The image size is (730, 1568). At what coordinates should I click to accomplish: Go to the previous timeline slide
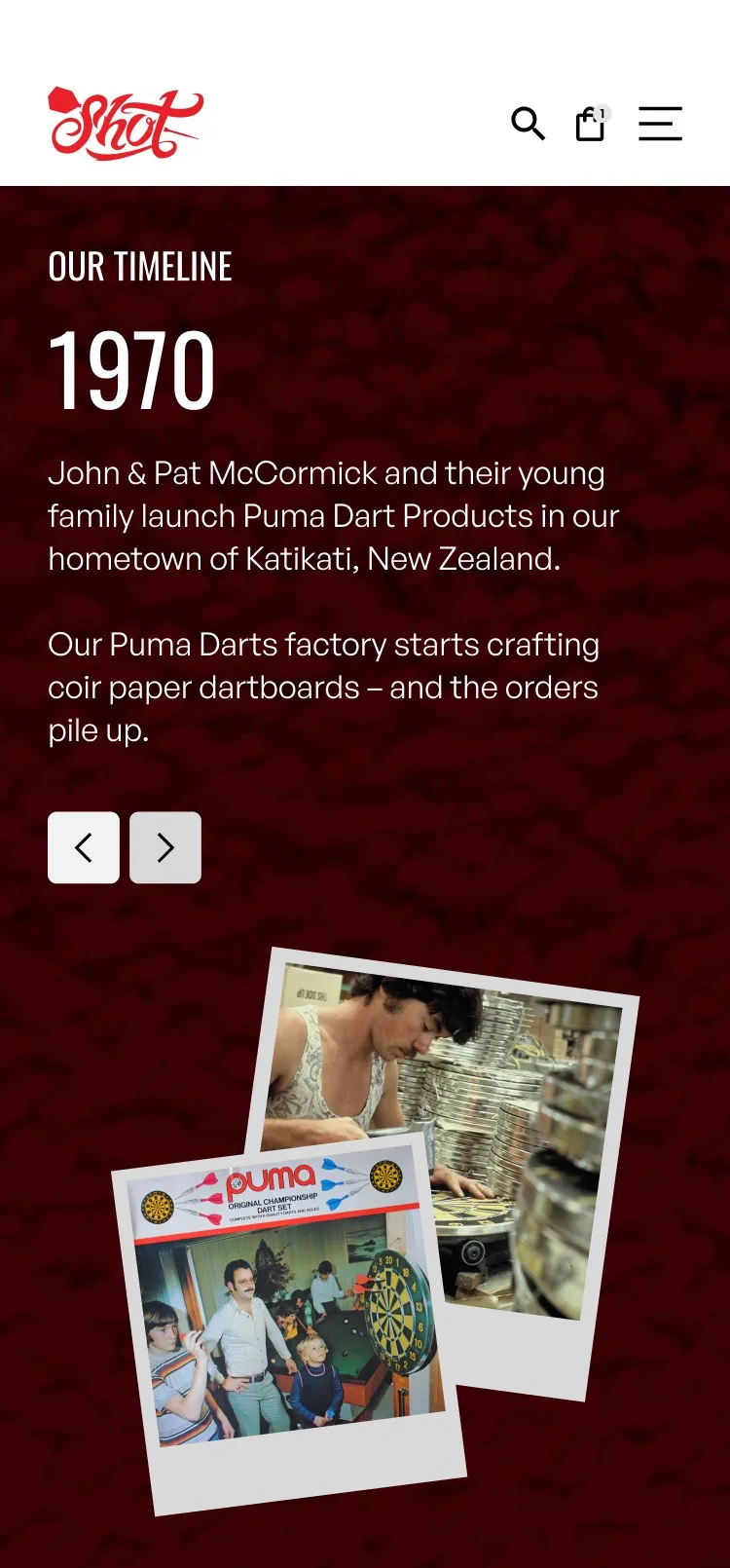coord(84,847)
